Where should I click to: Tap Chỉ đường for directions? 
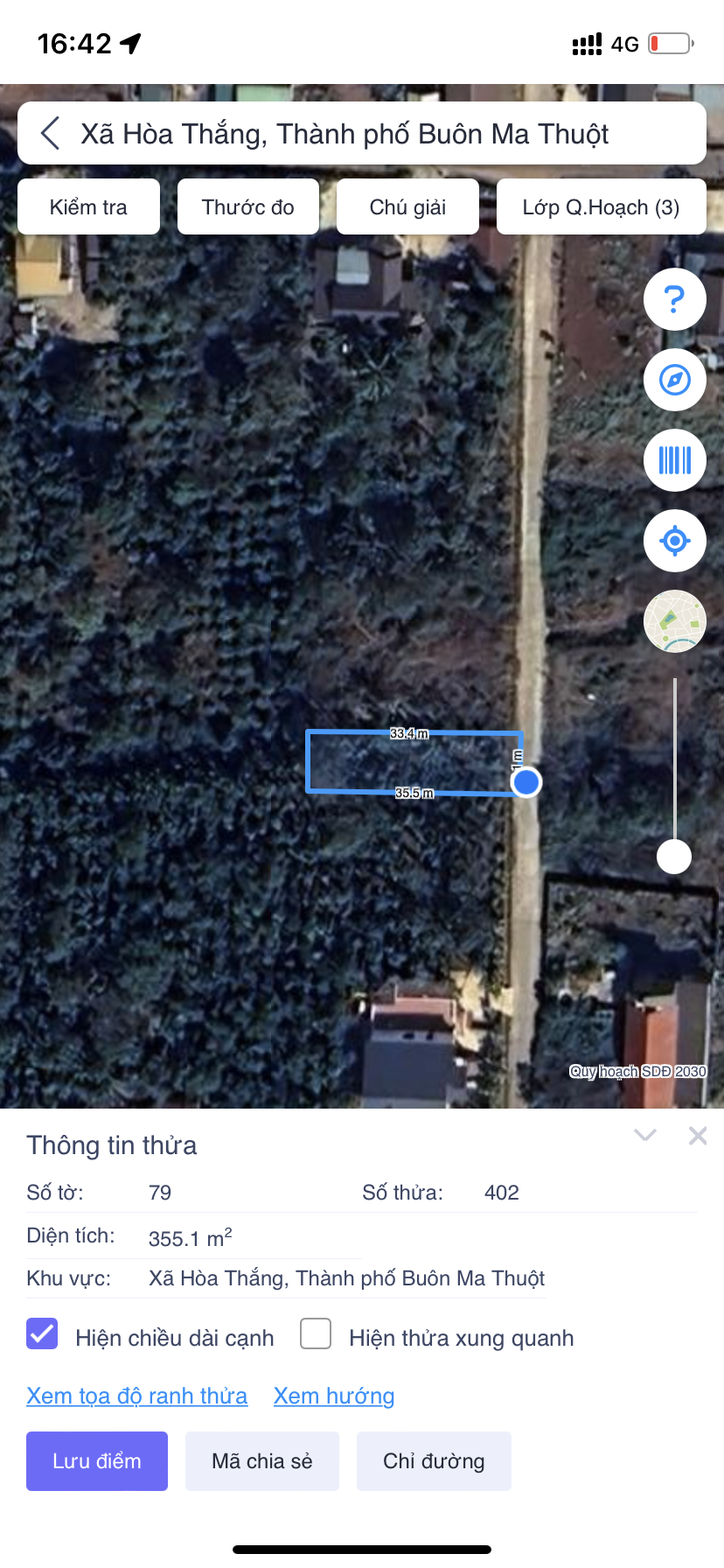click(x=434, y=1461)
